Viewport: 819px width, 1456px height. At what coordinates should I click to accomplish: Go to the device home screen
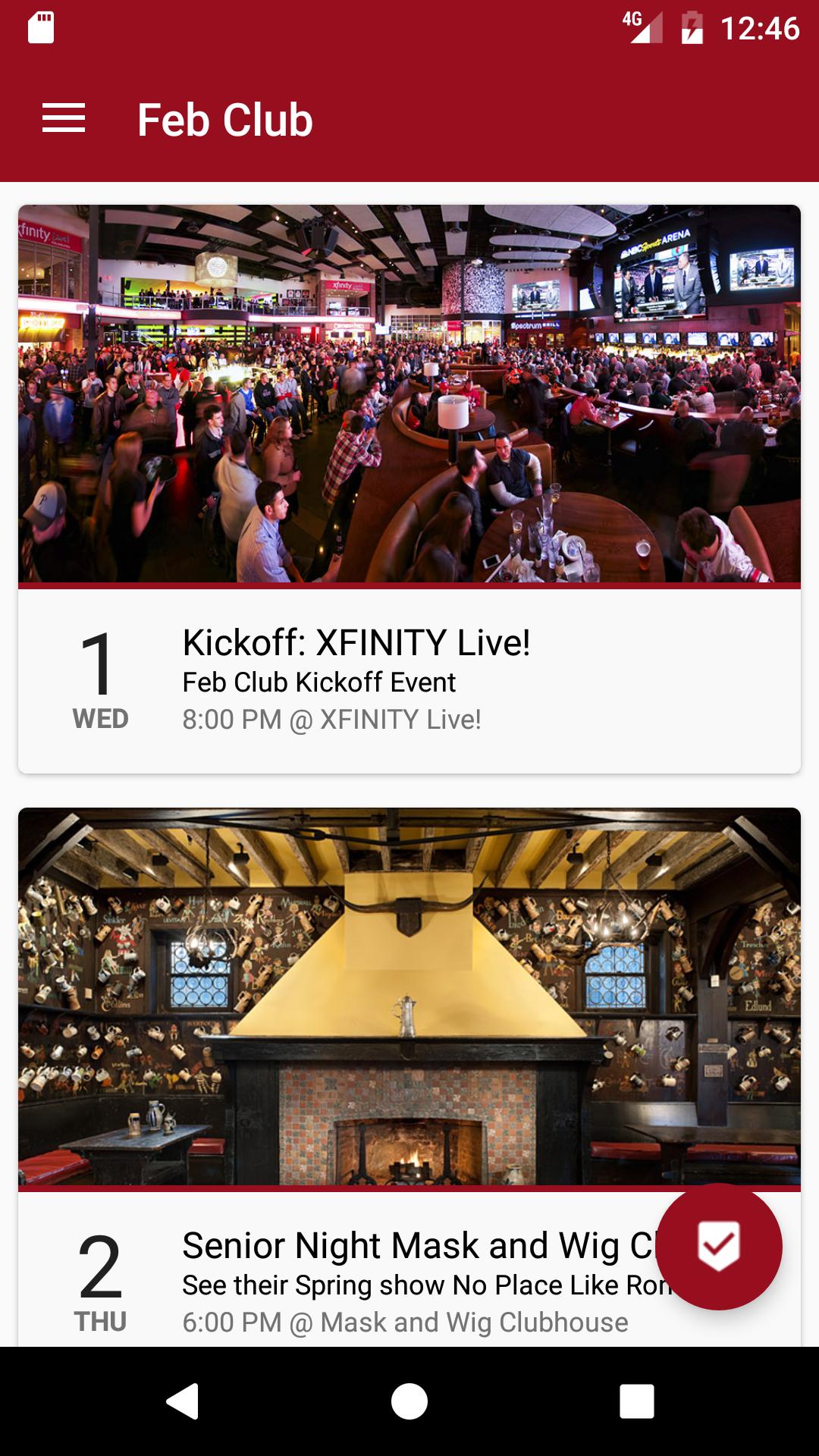[409, 1400]
